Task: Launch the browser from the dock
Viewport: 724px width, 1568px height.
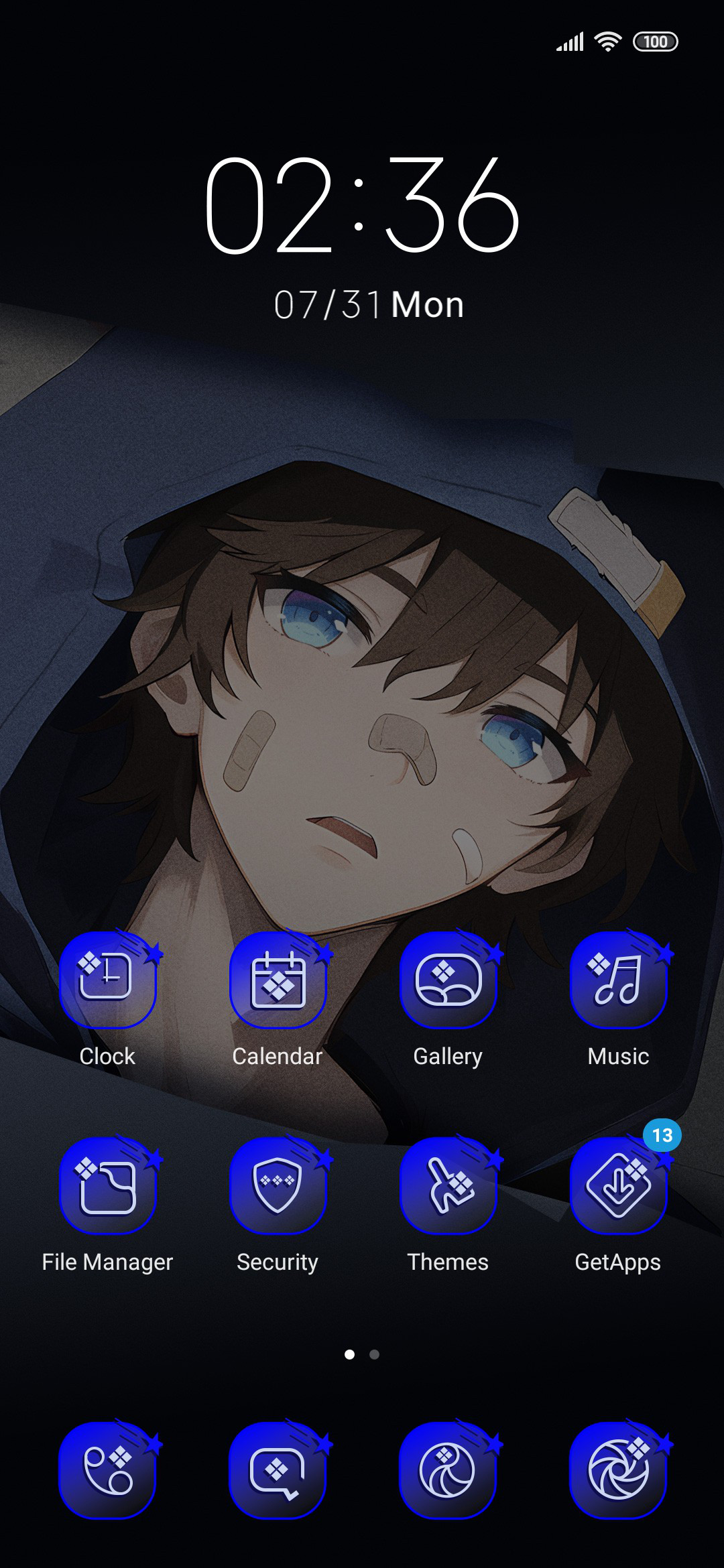Action: (448, 1470)
